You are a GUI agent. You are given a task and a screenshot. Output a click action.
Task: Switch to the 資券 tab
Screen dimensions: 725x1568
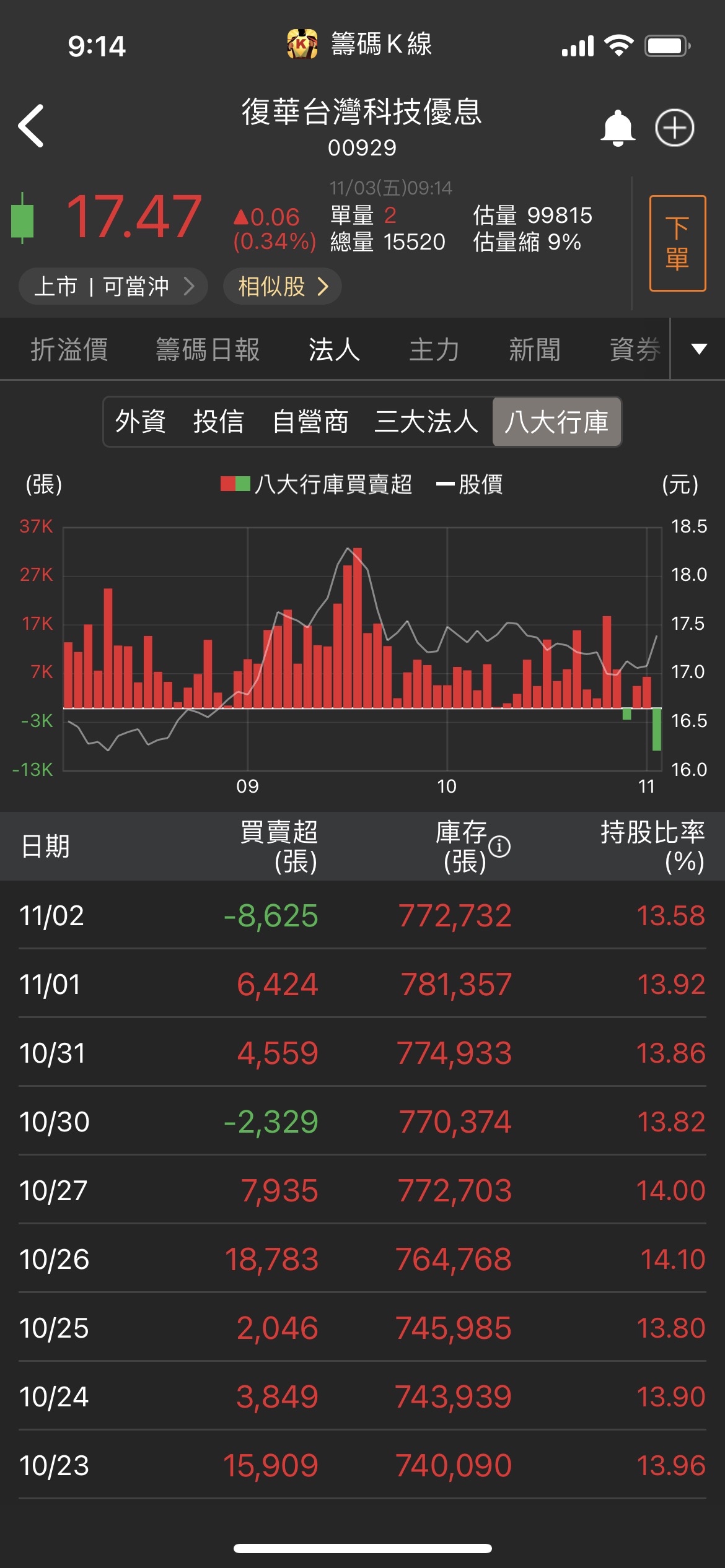pos(635,349)
